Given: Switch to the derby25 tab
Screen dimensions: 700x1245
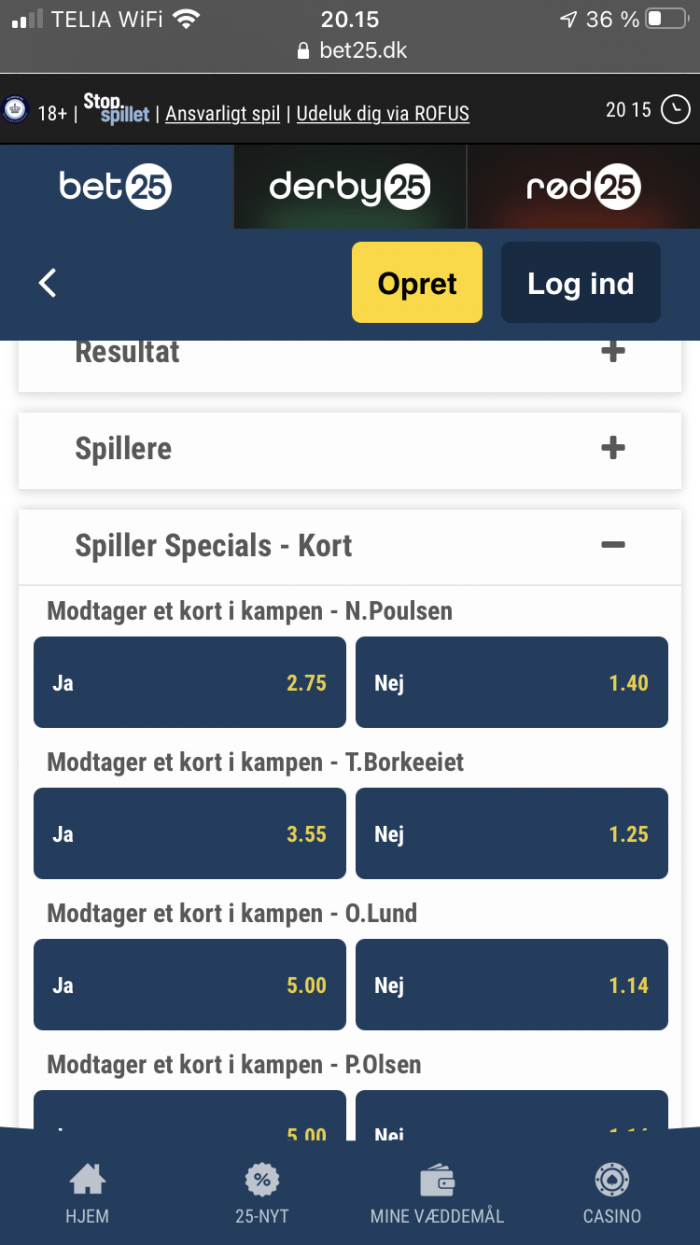Looking at the screenshot, I should [350, 187].
